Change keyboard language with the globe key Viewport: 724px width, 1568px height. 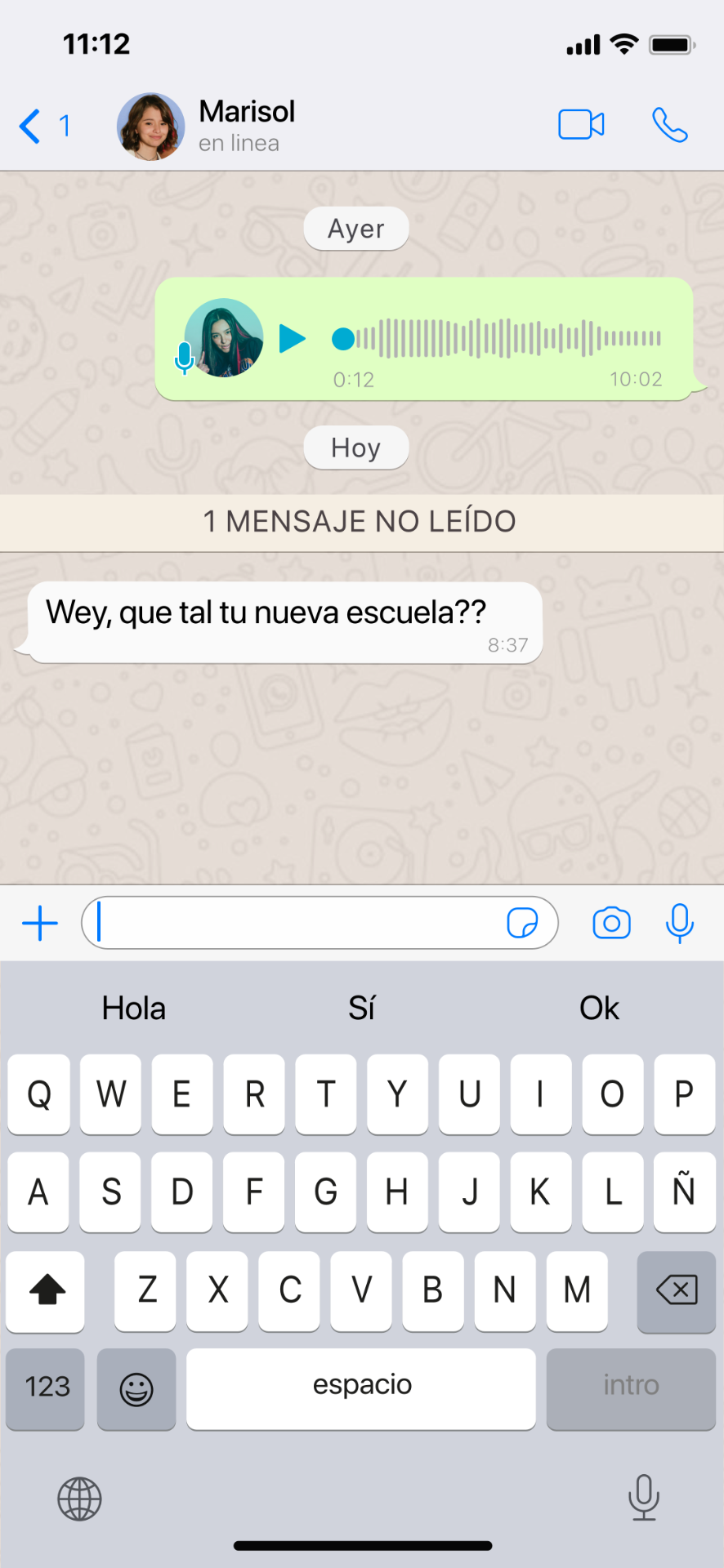pos(79,1499)
